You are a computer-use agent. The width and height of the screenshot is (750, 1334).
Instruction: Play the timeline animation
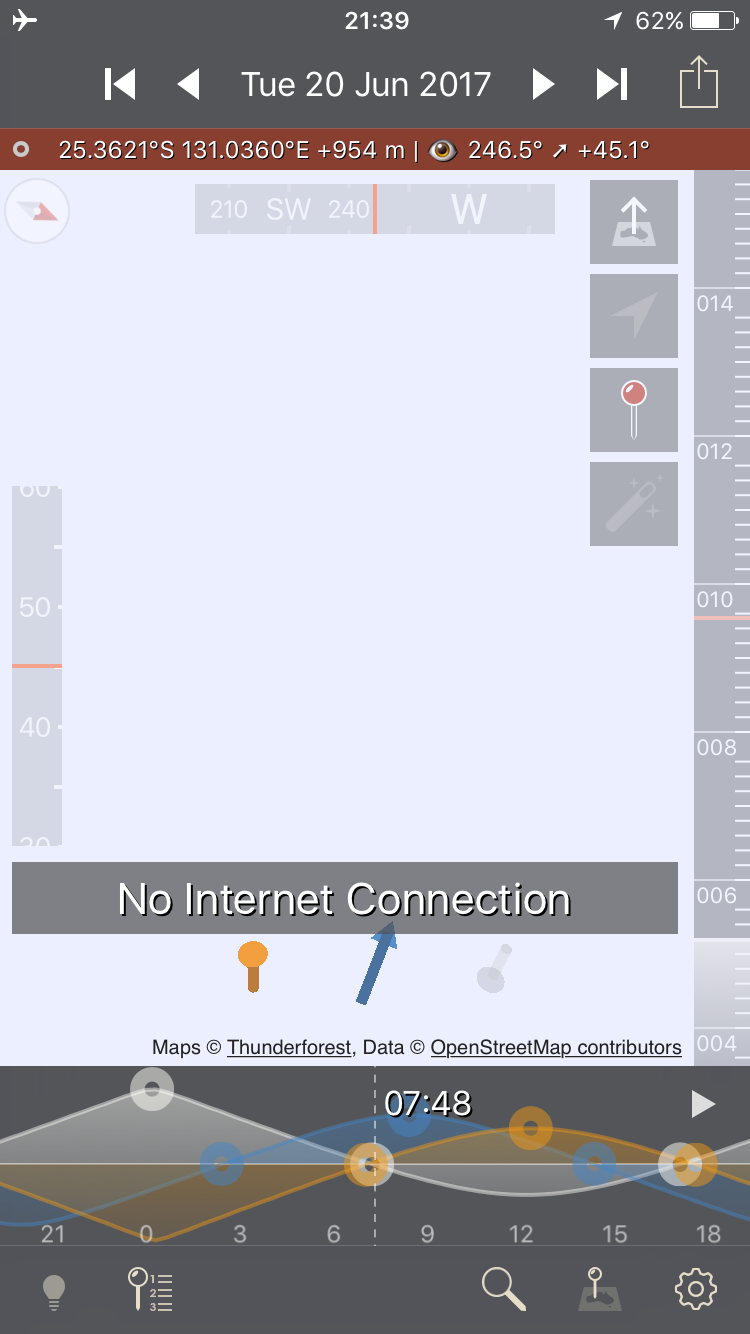[x=704, y=1104]
